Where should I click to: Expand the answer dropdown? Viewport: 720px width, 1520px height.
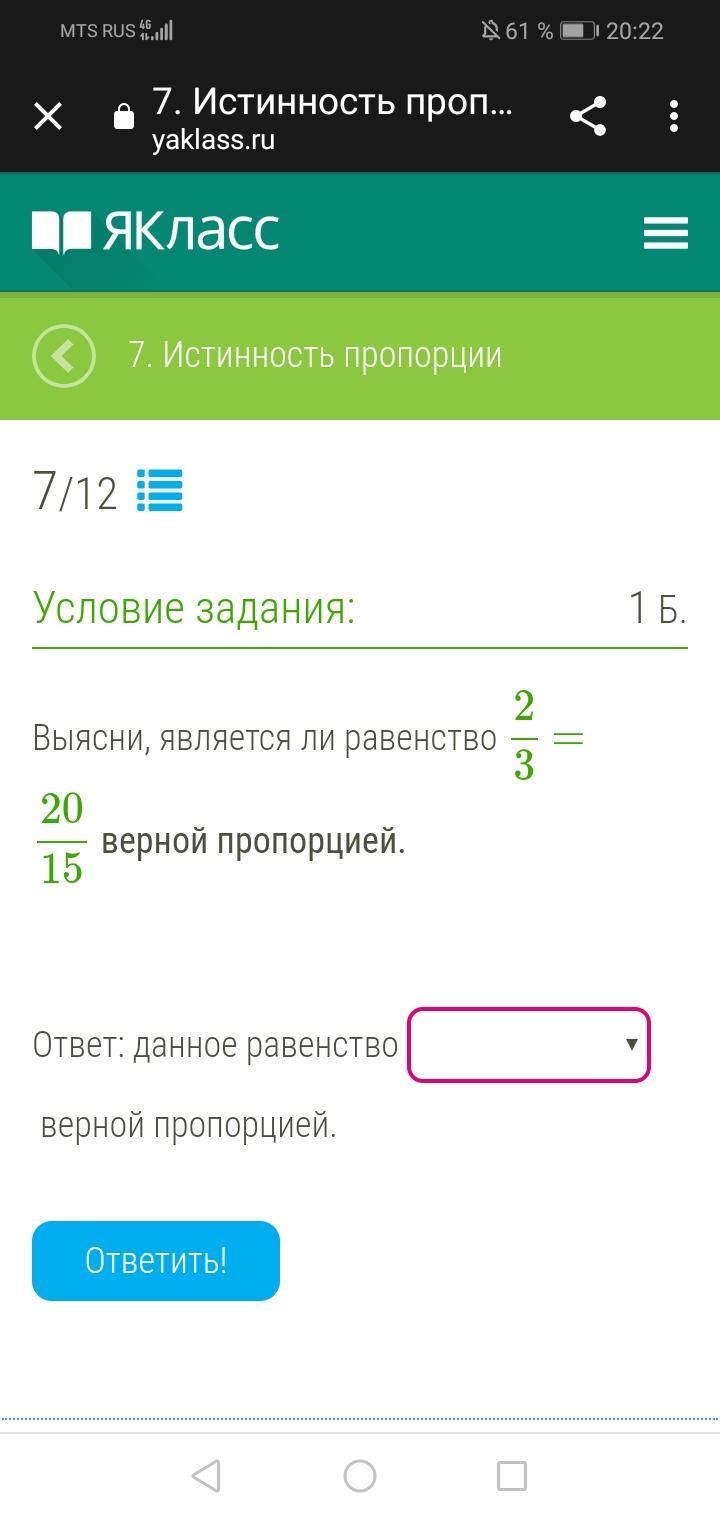(529, 1045)
